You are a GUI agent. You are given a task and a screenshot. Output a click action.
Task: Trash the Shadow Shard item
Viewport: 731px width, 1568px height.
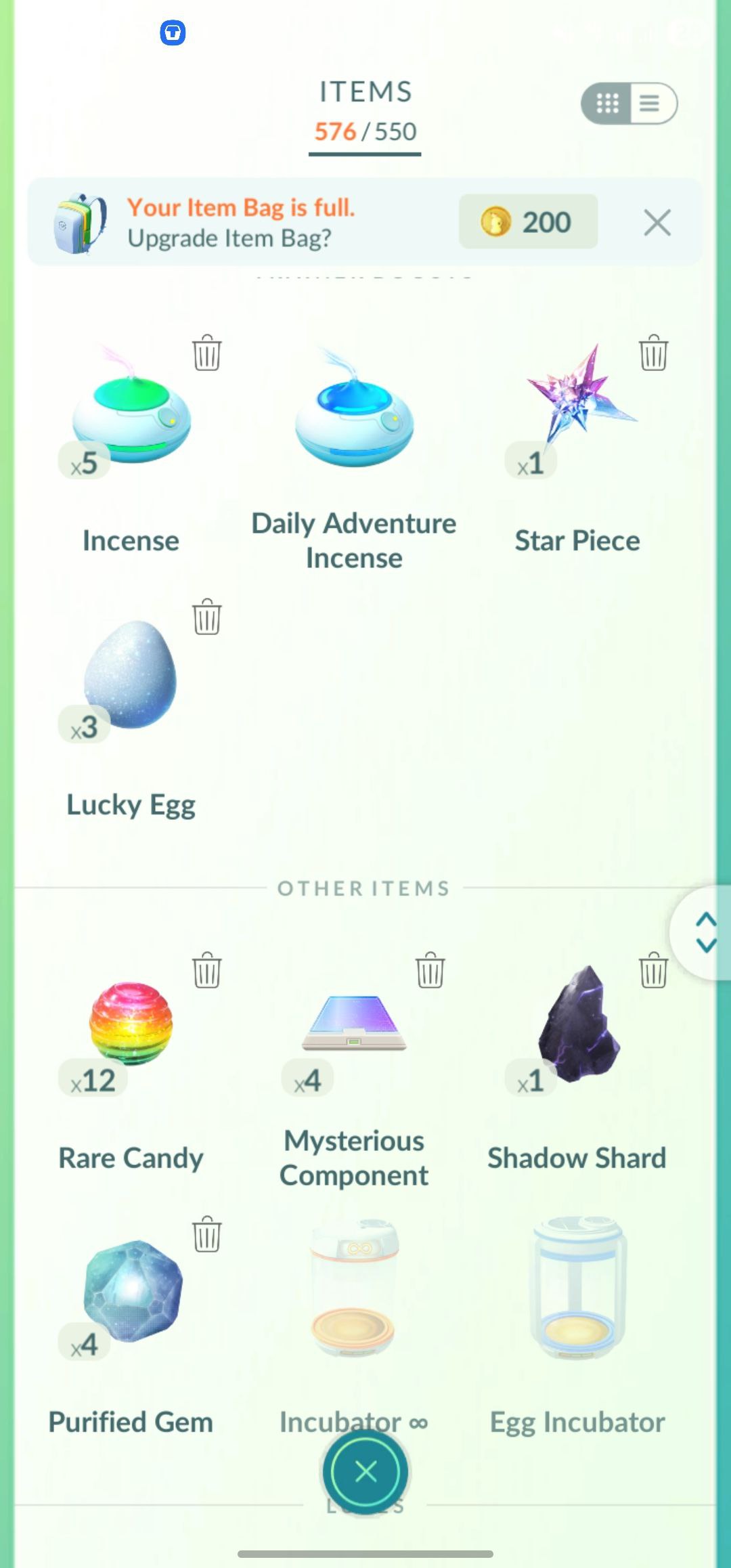[653, 970]
